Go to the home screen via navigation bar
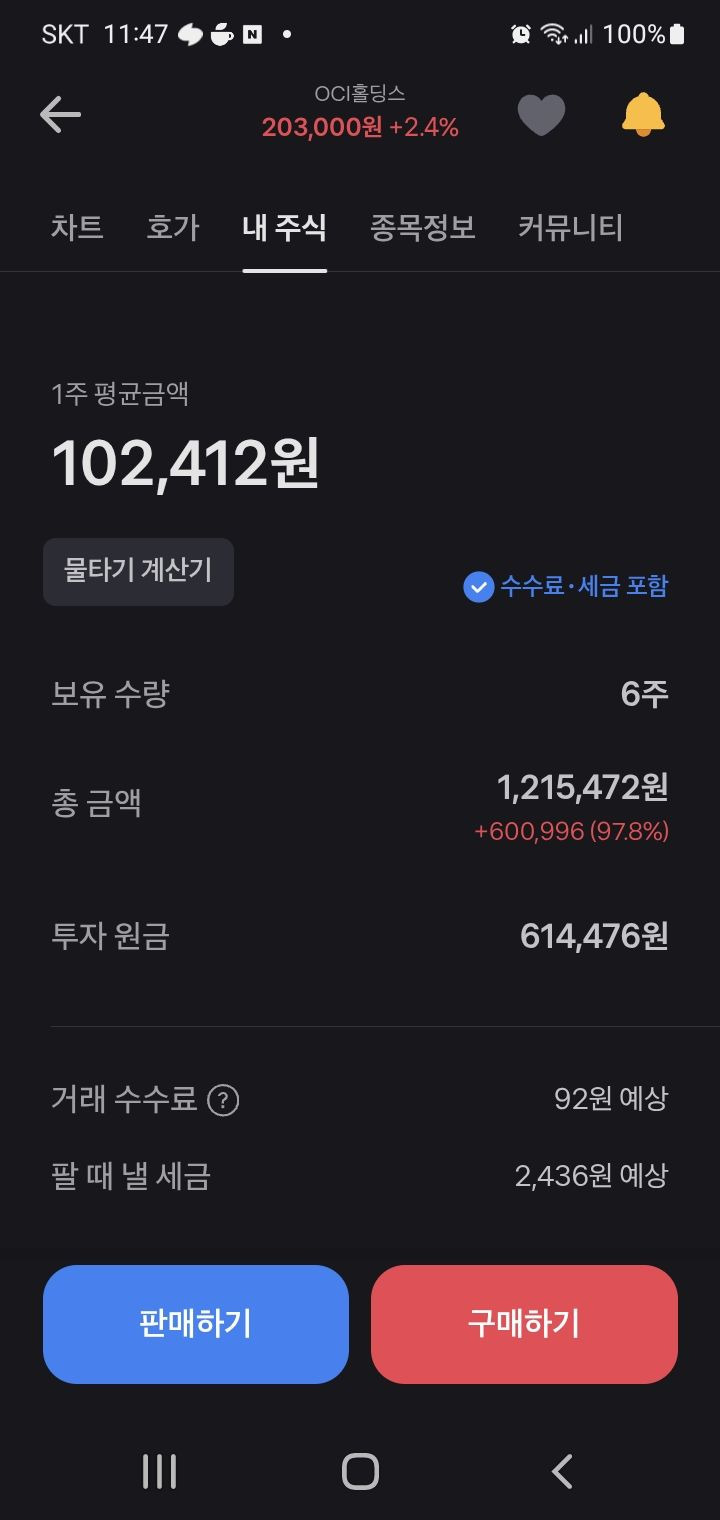This screenshot has width=720, height=1520. coord(360,1472)
